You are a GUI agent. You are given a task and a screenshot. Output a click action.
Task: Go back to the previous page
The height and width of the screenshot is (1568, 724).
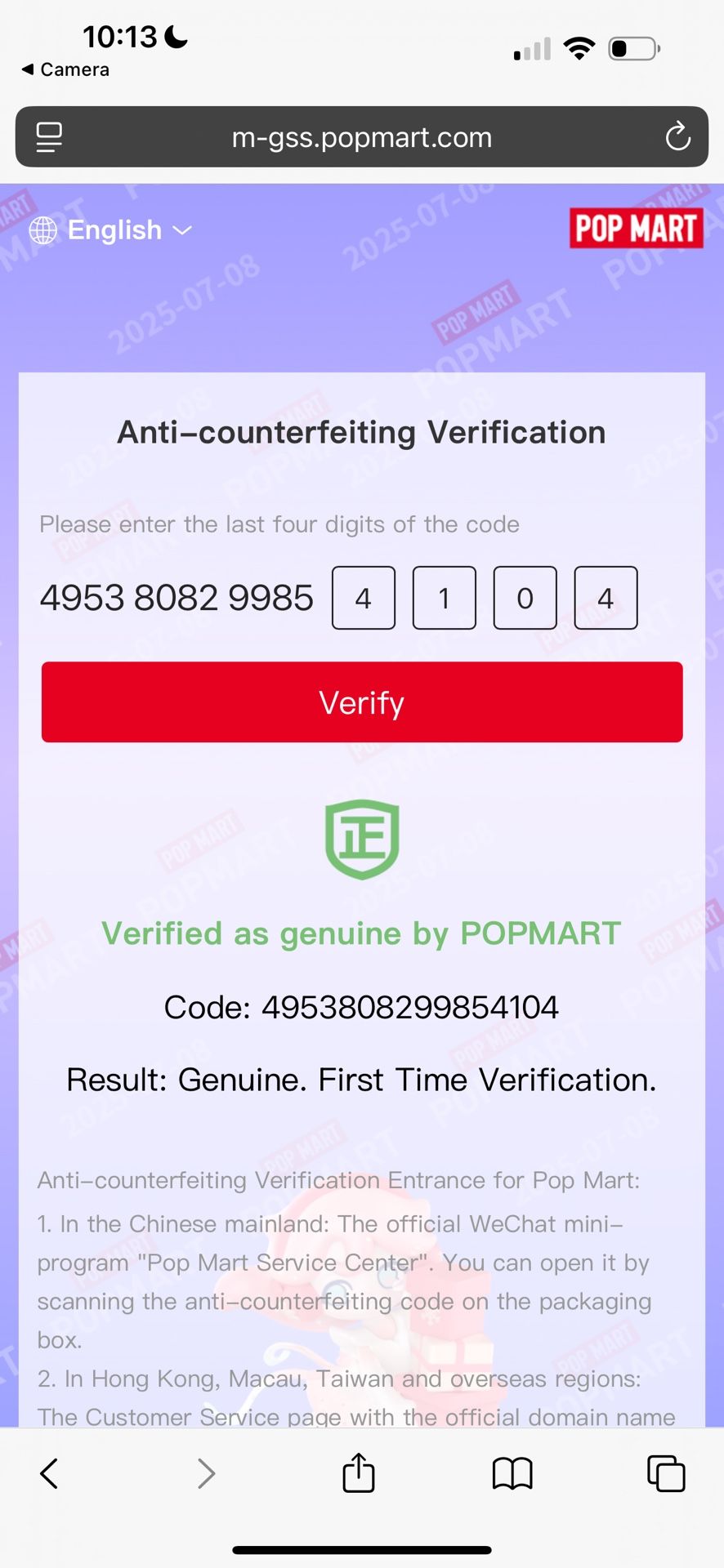click(x=49, y=1473)
